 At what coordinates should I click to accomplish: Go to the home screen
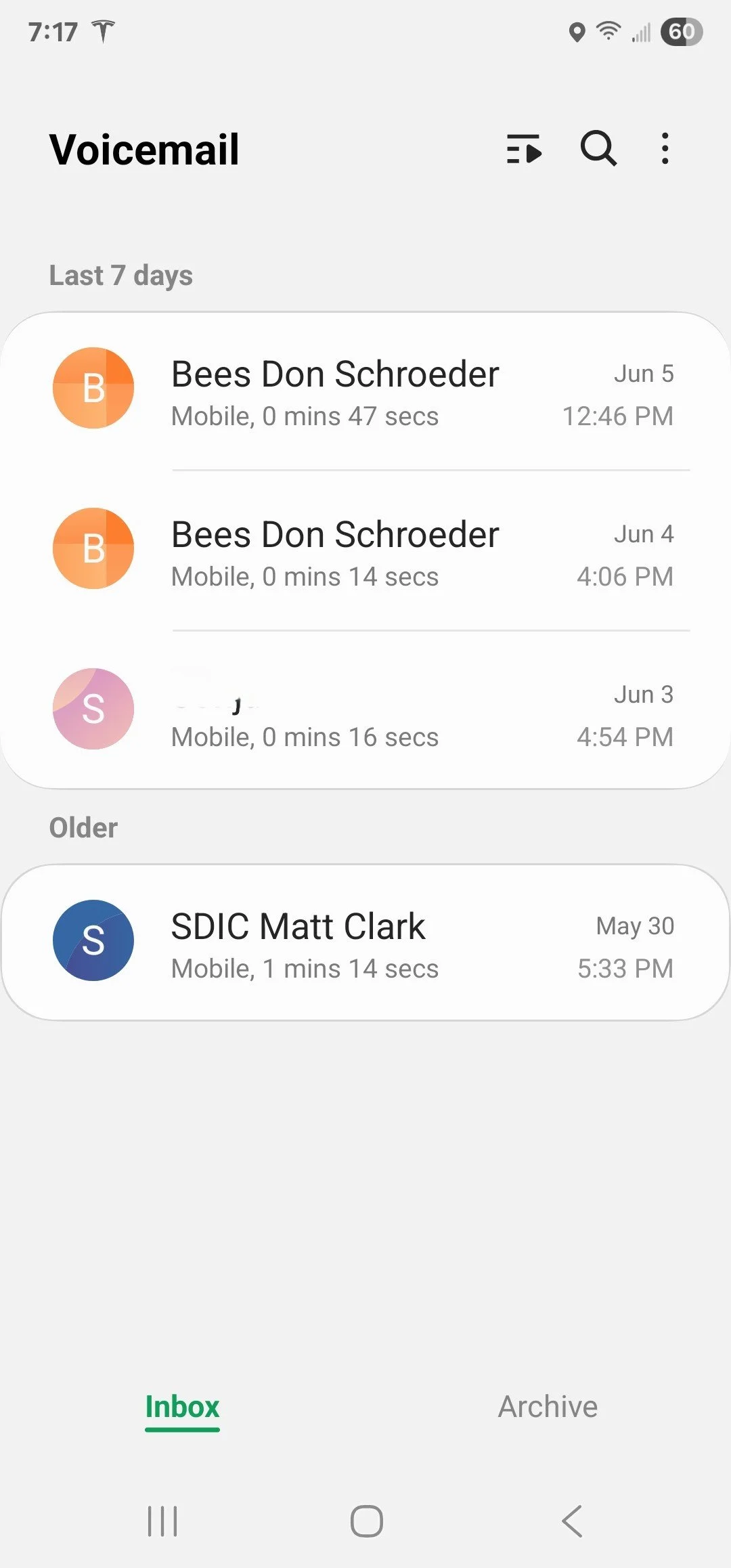(x=366, y=1521)
